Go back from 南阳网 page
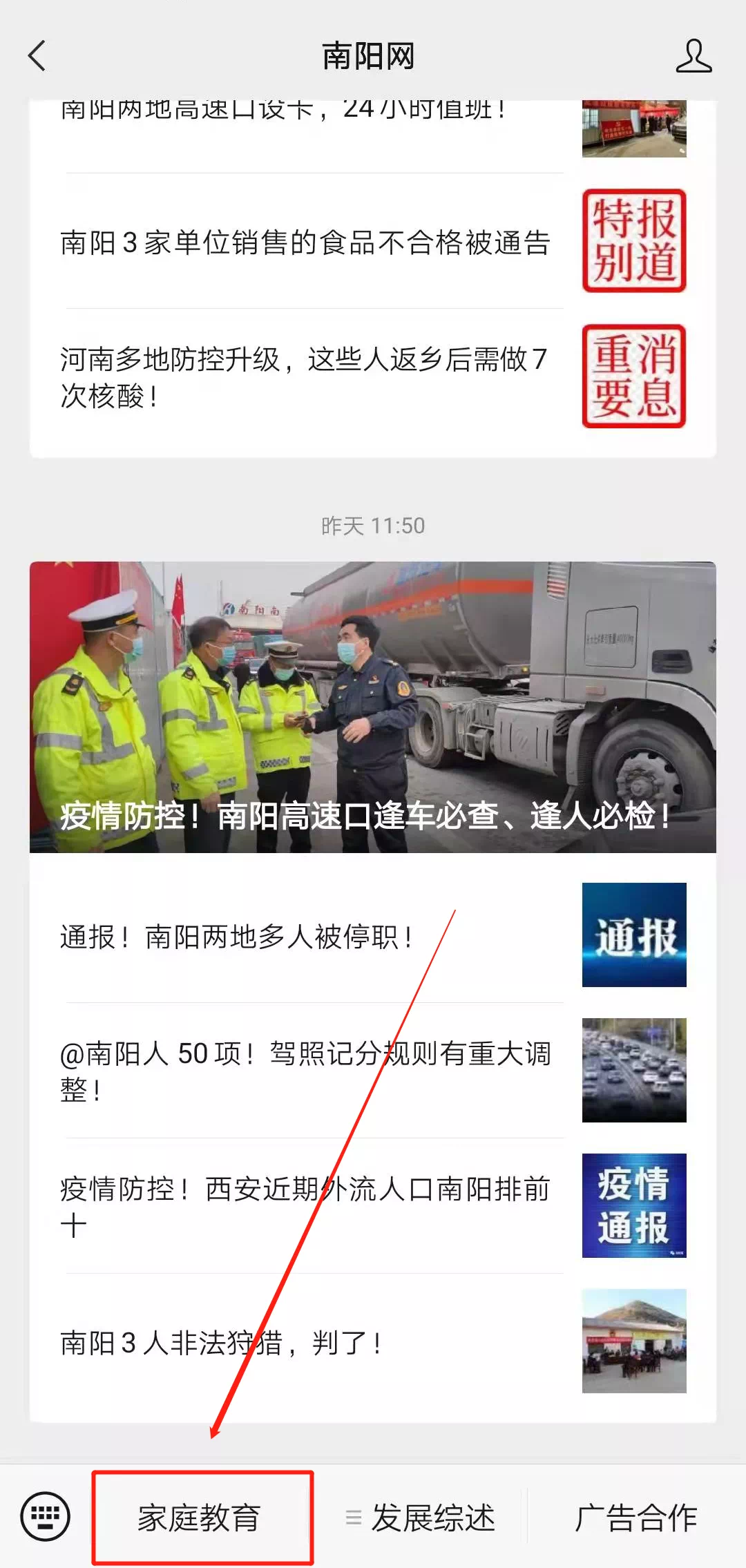Image resolution: width=746 pixels, height=1568 pixels. 37,56
